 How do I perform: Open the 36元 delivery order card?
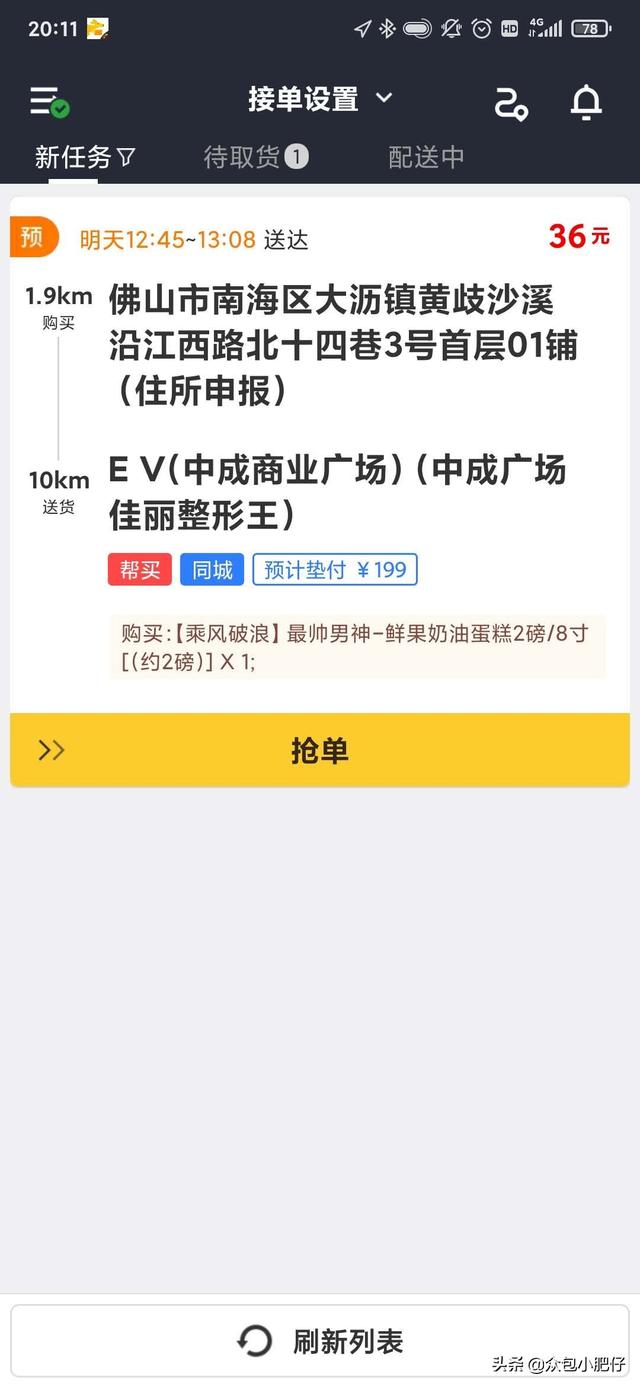click(x=320, y=455)
